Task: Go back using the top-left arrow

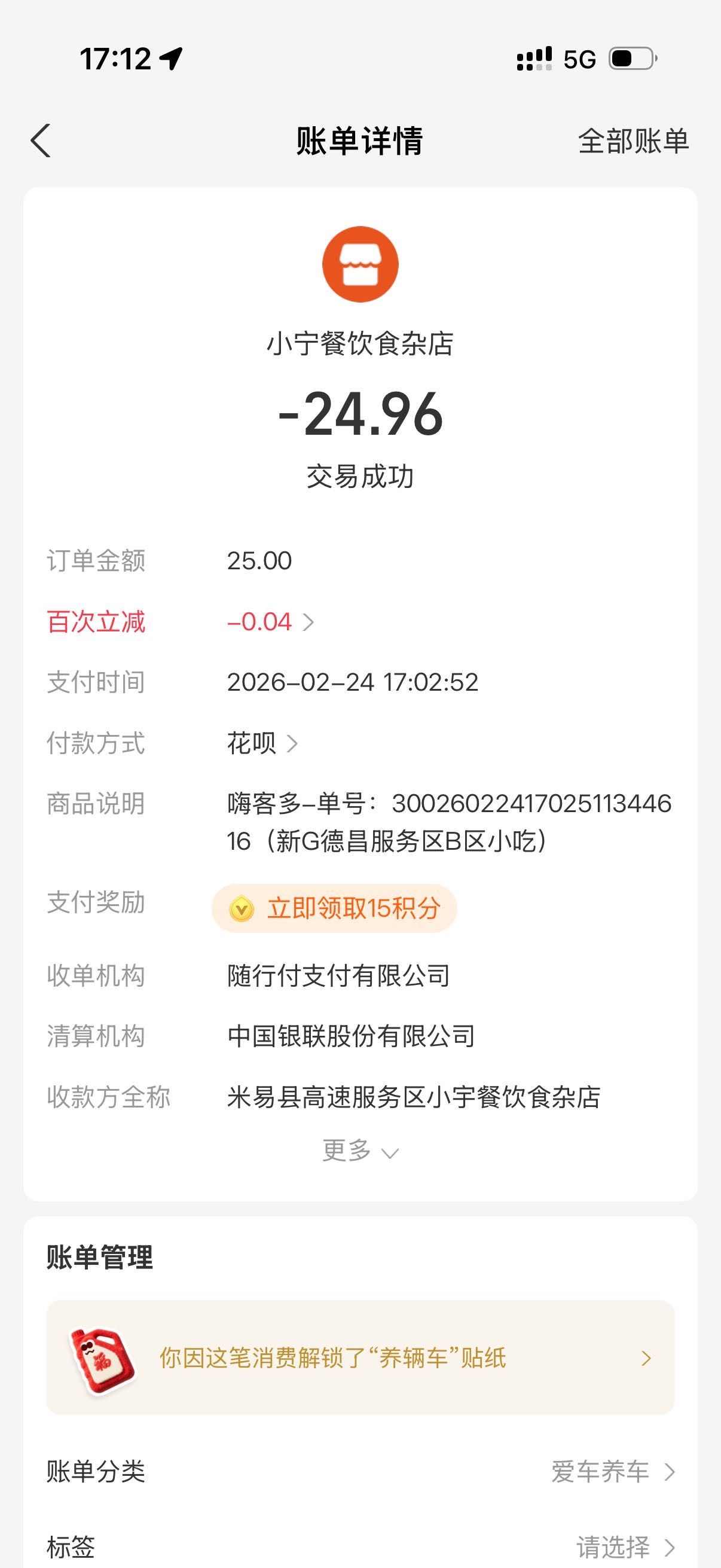Action: pyautogui.click(x=41, y=141)
